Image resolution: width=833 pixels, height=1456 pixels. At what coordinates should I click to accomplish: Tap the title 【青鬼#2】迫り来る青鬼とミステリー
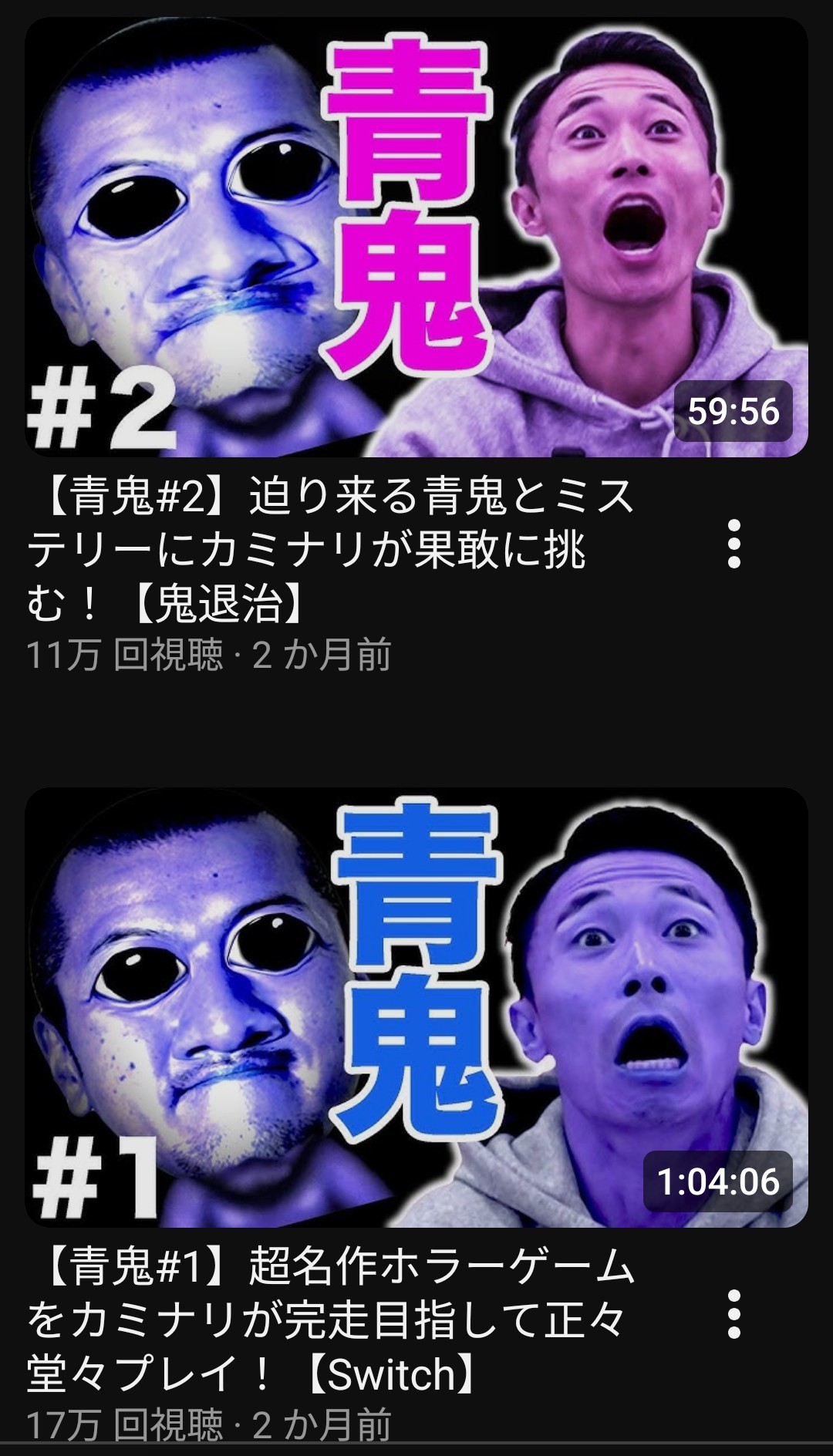[x=332, y=549]
